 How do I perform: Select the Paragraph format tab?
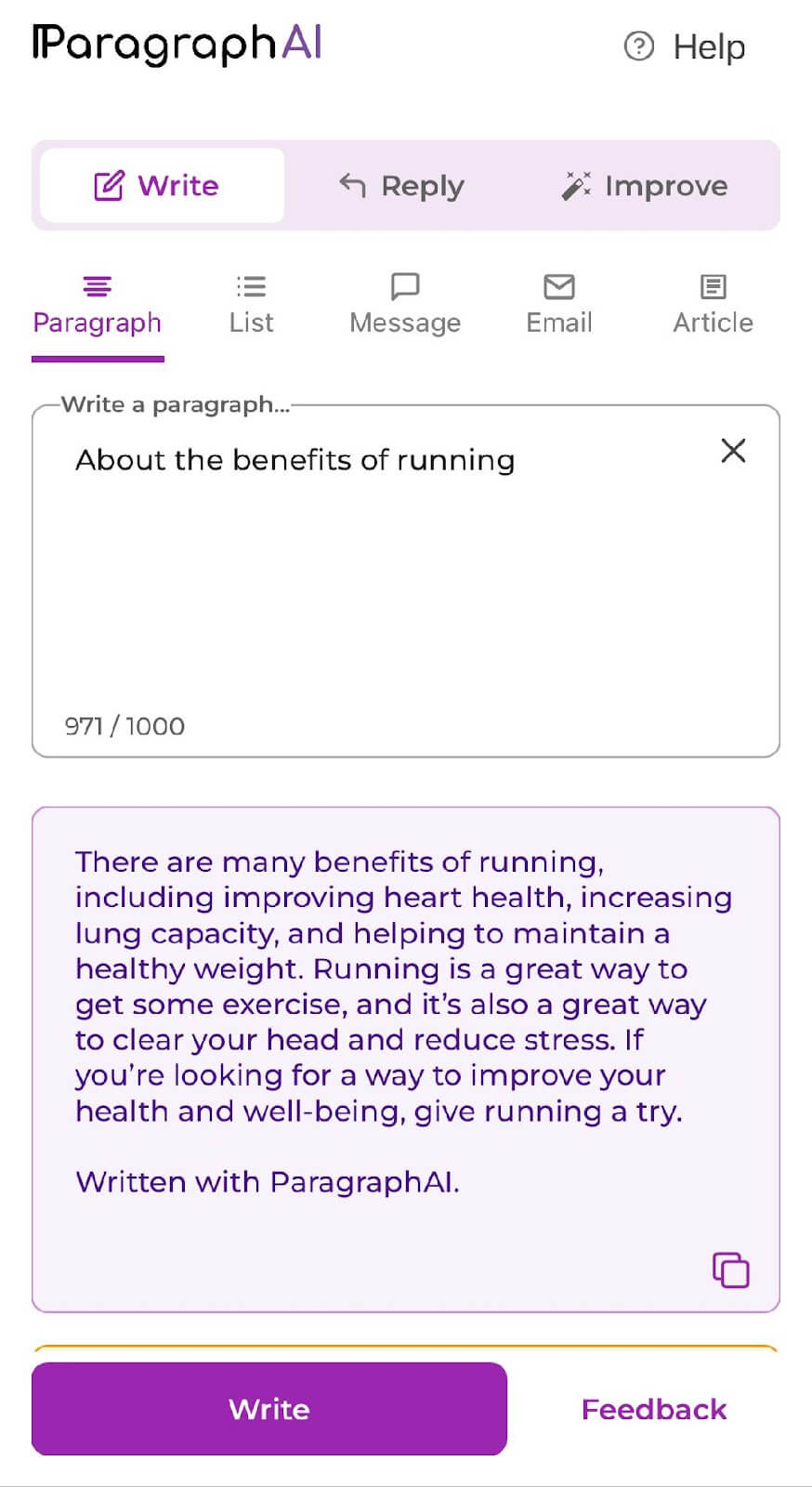98,306
